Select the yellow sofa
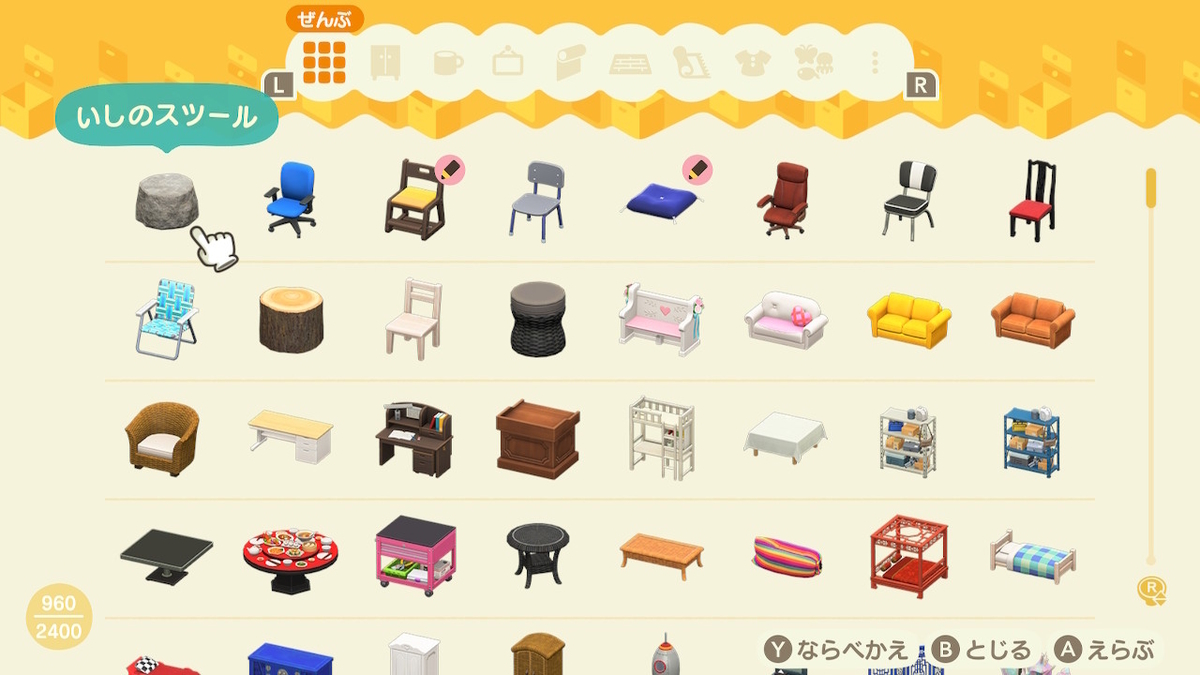 pyautogui.click(x=908, y=319)
